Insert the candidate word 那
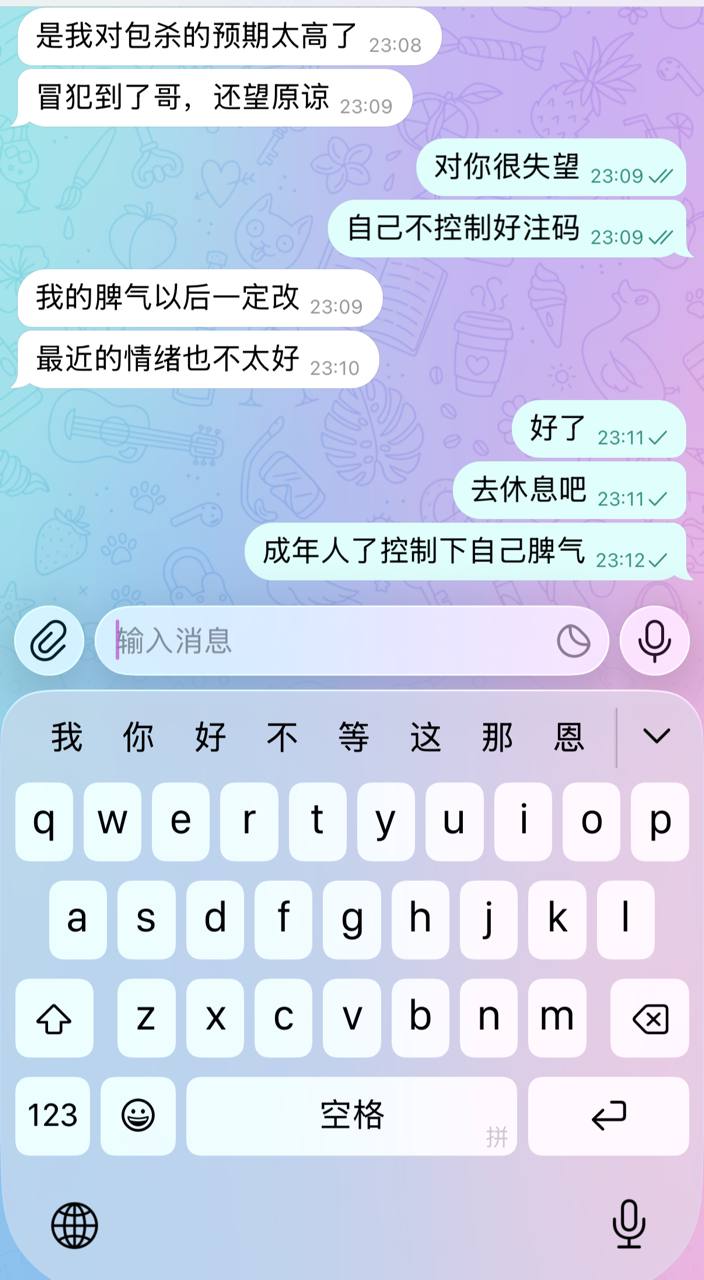 498,738
